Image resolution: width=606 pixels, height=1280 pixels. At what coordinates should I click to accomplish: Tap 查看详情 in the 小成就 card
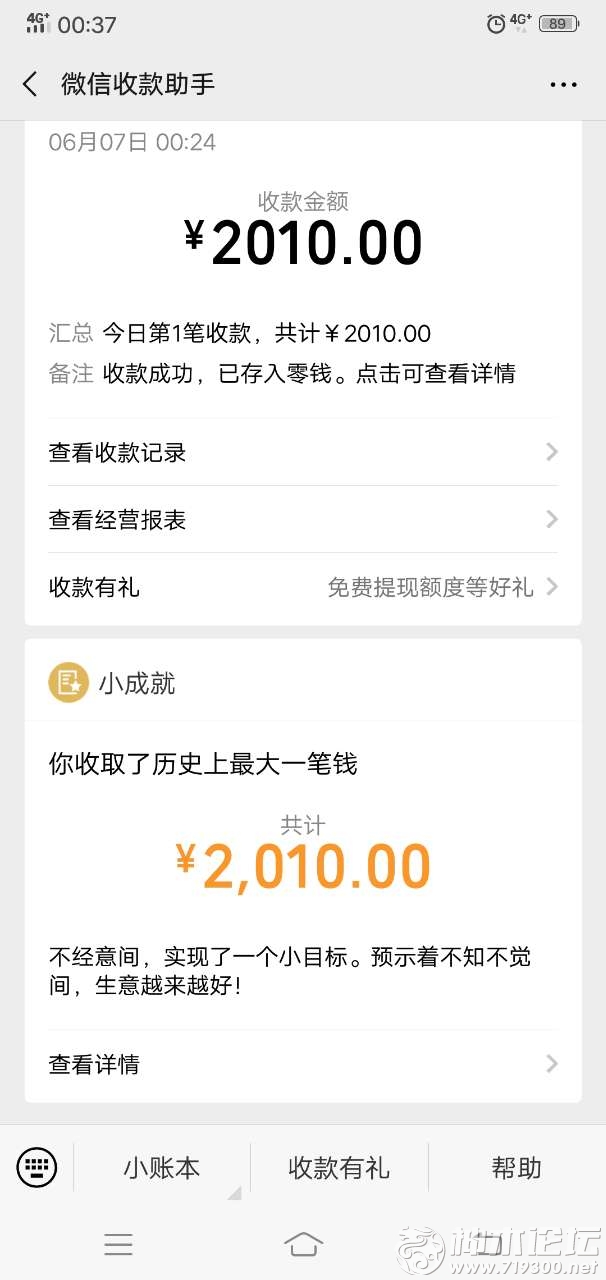click(303, 1064)
